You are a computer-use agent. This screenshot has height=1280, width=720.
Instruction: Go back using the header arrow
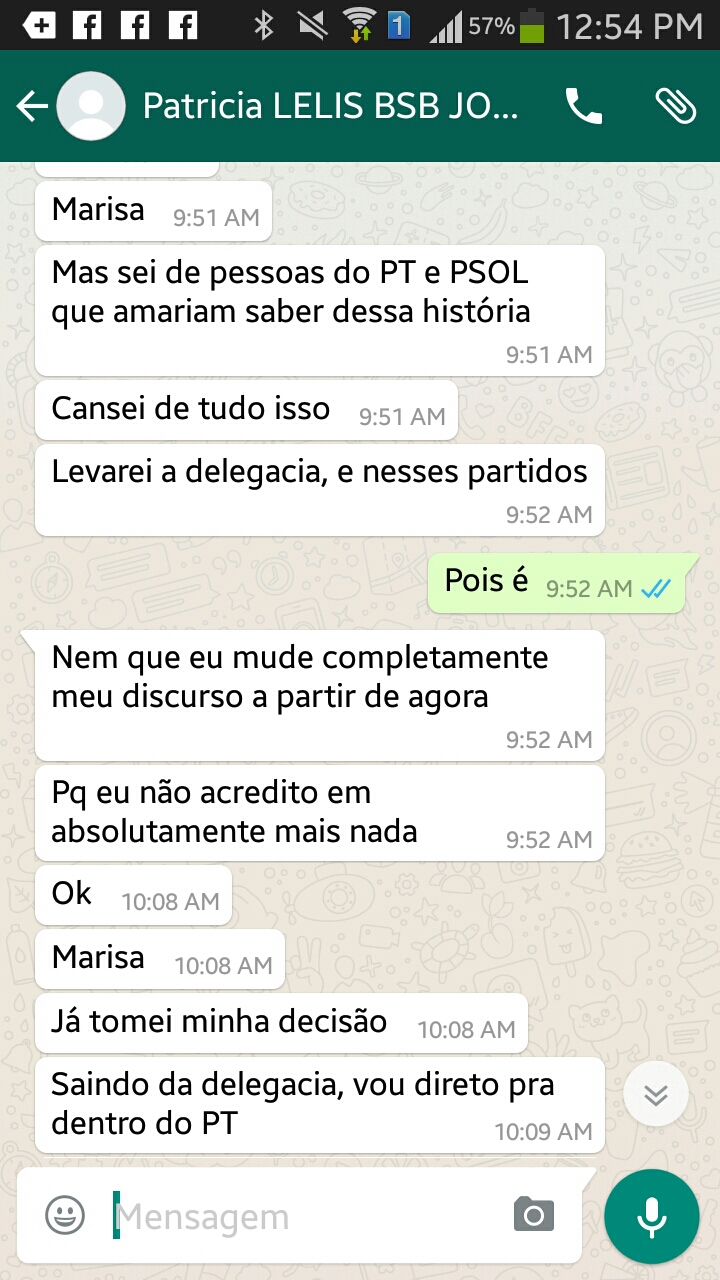32,106
